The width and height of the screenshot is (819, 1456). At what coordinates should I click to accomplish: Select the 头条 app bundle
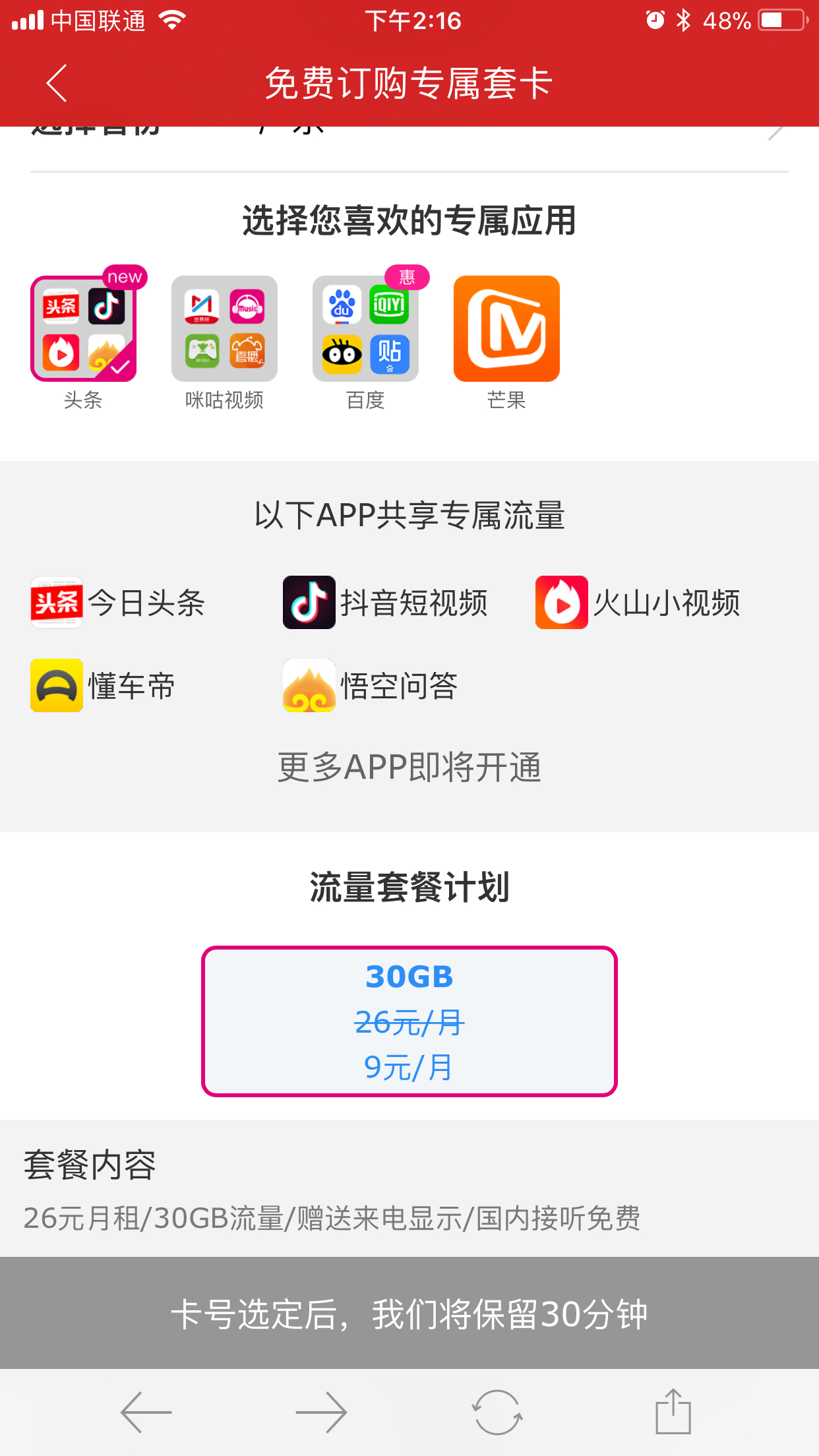point(84,328)
